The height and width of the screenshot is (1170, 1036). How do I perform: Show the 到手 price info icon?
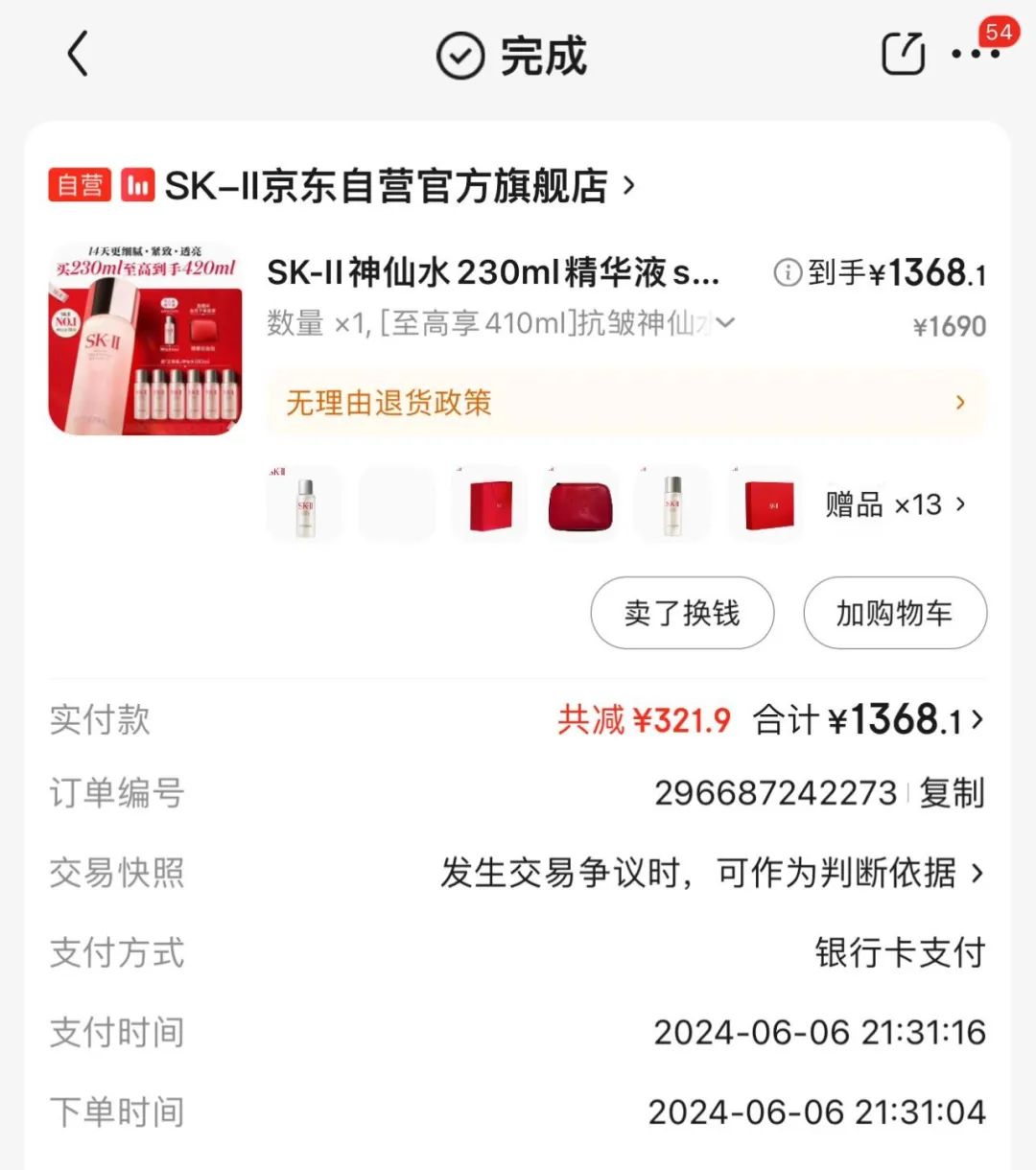click(787, 273)
